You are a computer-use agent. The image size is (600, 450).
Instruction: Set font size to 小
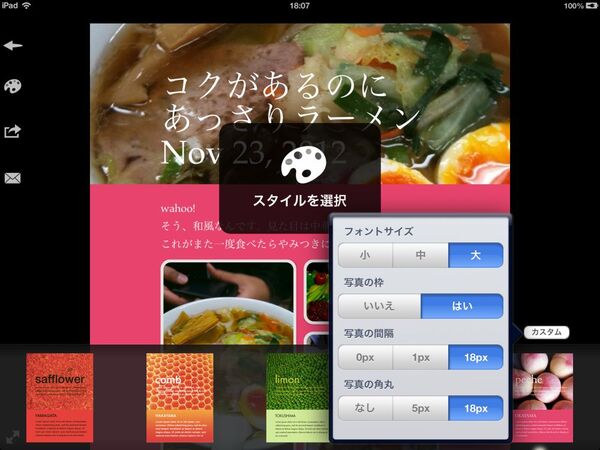tap(365, 256)
